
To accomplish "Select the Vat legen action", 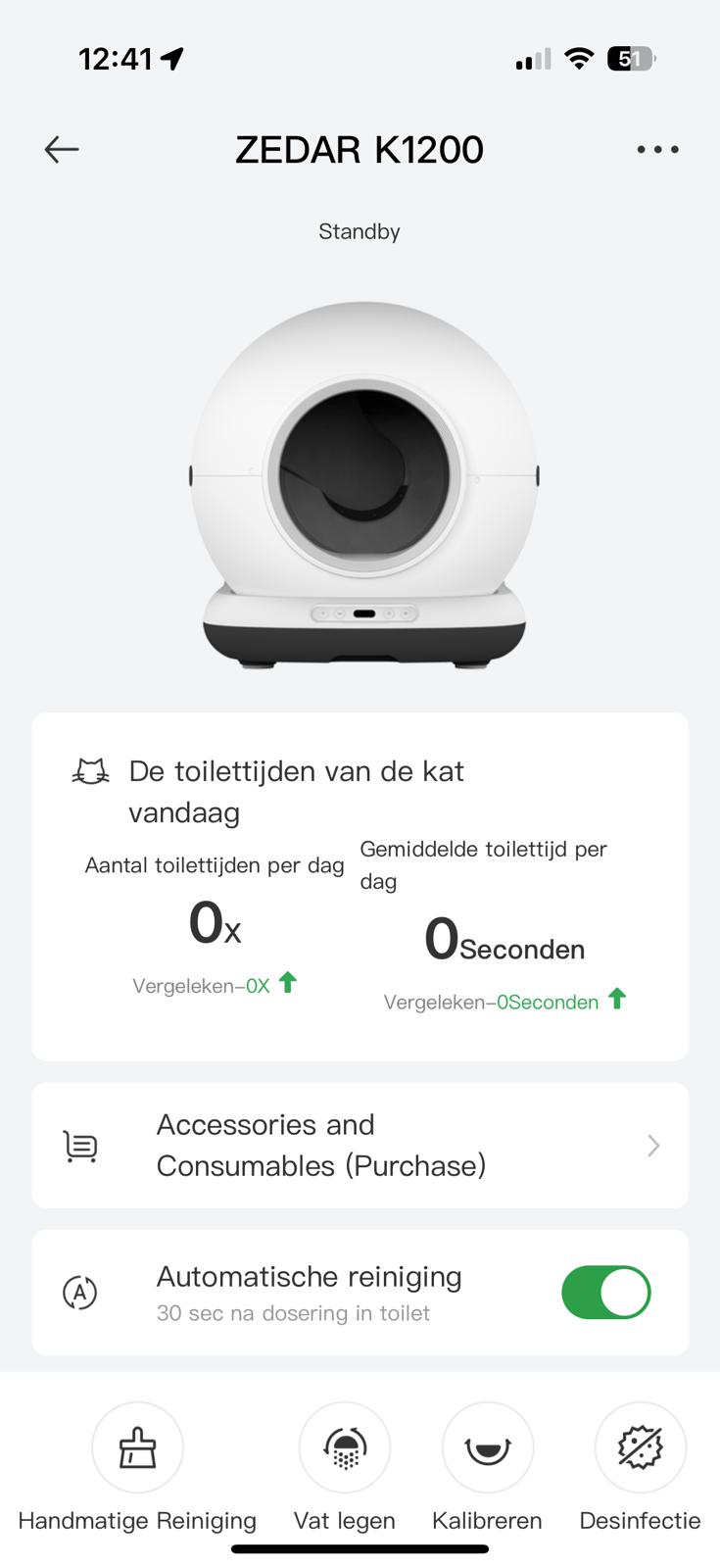I will (x=345, y=1448).
